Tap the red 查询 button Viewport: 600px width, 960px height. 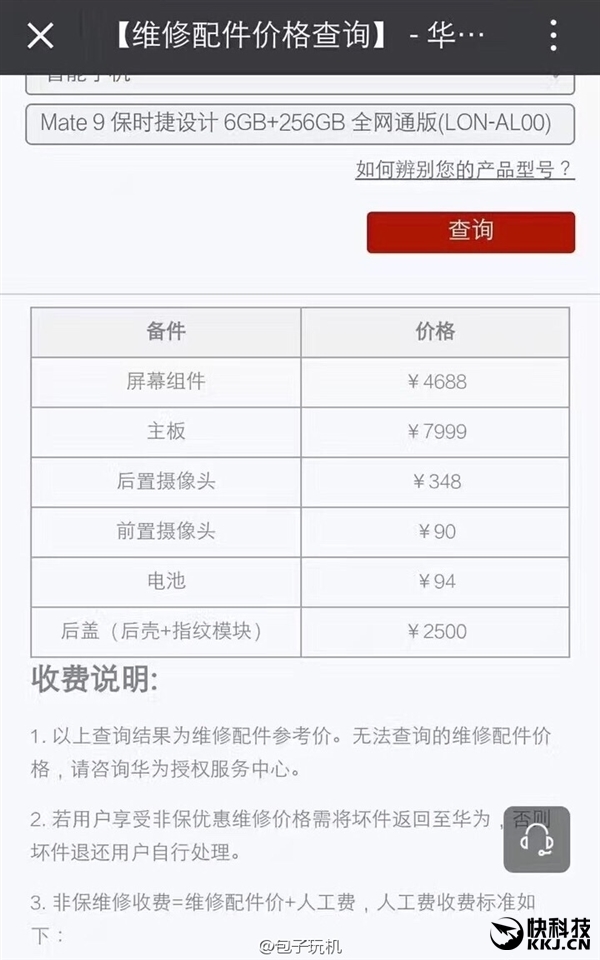pyautogui.click(x=470, y=232)
